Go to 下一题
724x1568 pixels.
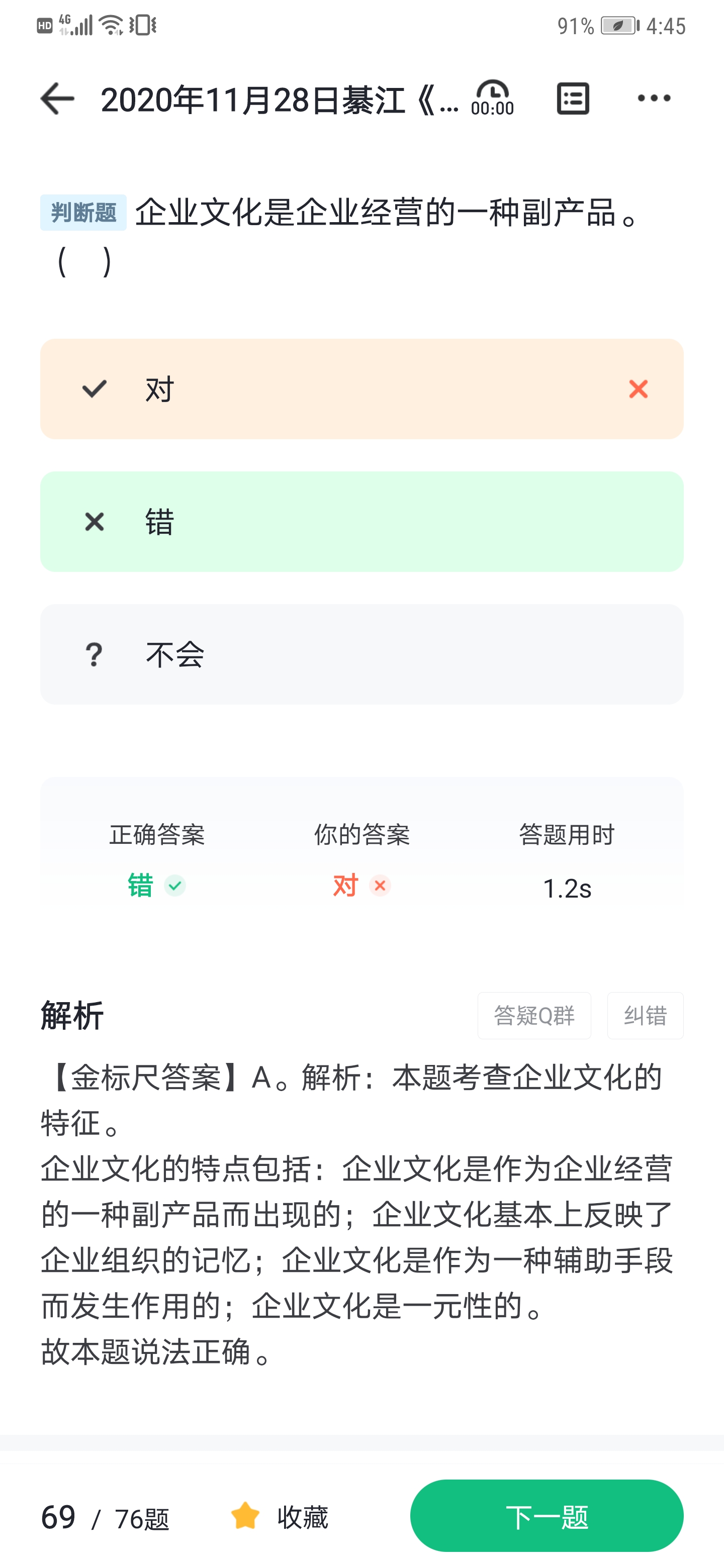(547, 1516)
